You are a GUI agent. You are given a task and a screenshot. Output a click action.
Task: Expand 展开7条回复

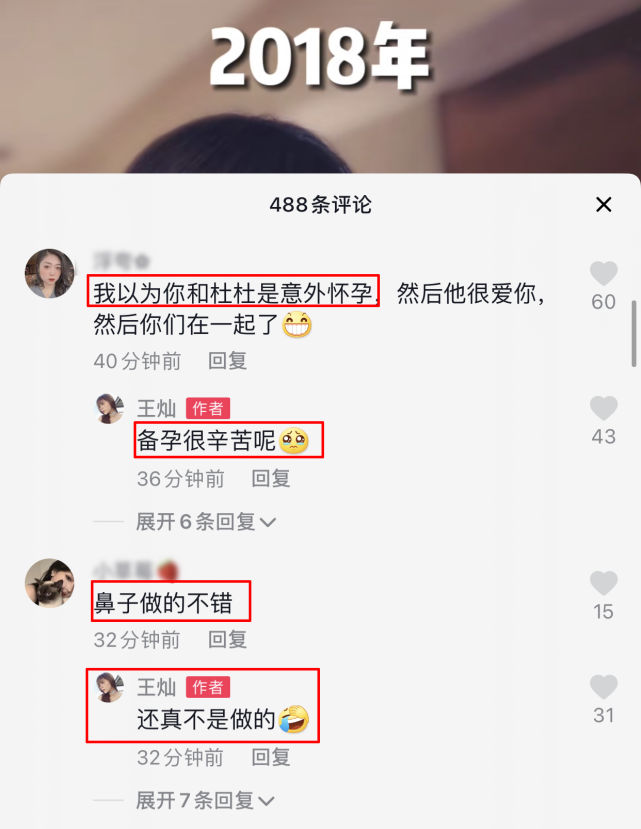pyautogui.click(x=205, y=799)
